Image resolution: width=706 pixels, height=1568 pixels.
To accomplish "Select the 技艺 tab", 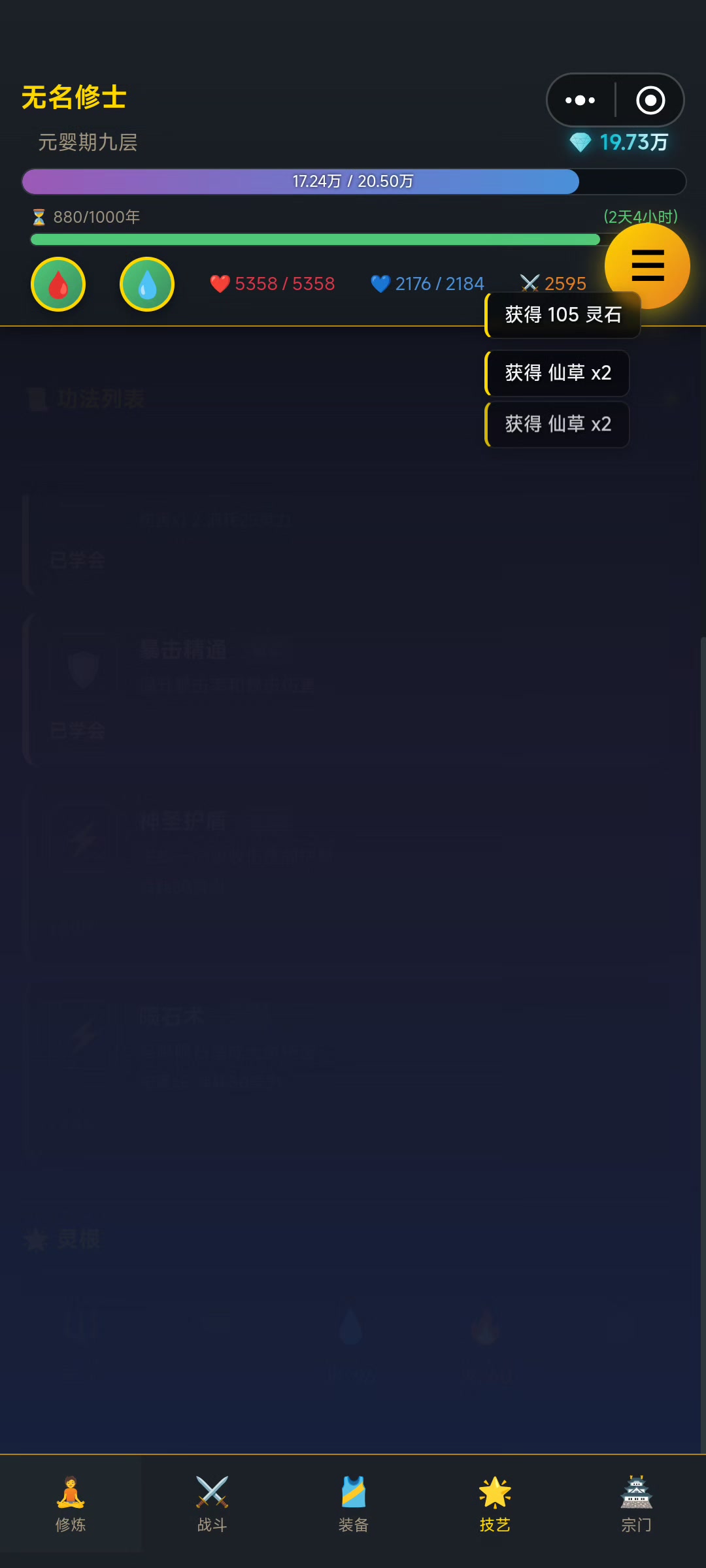I will tap(494, 1504).
